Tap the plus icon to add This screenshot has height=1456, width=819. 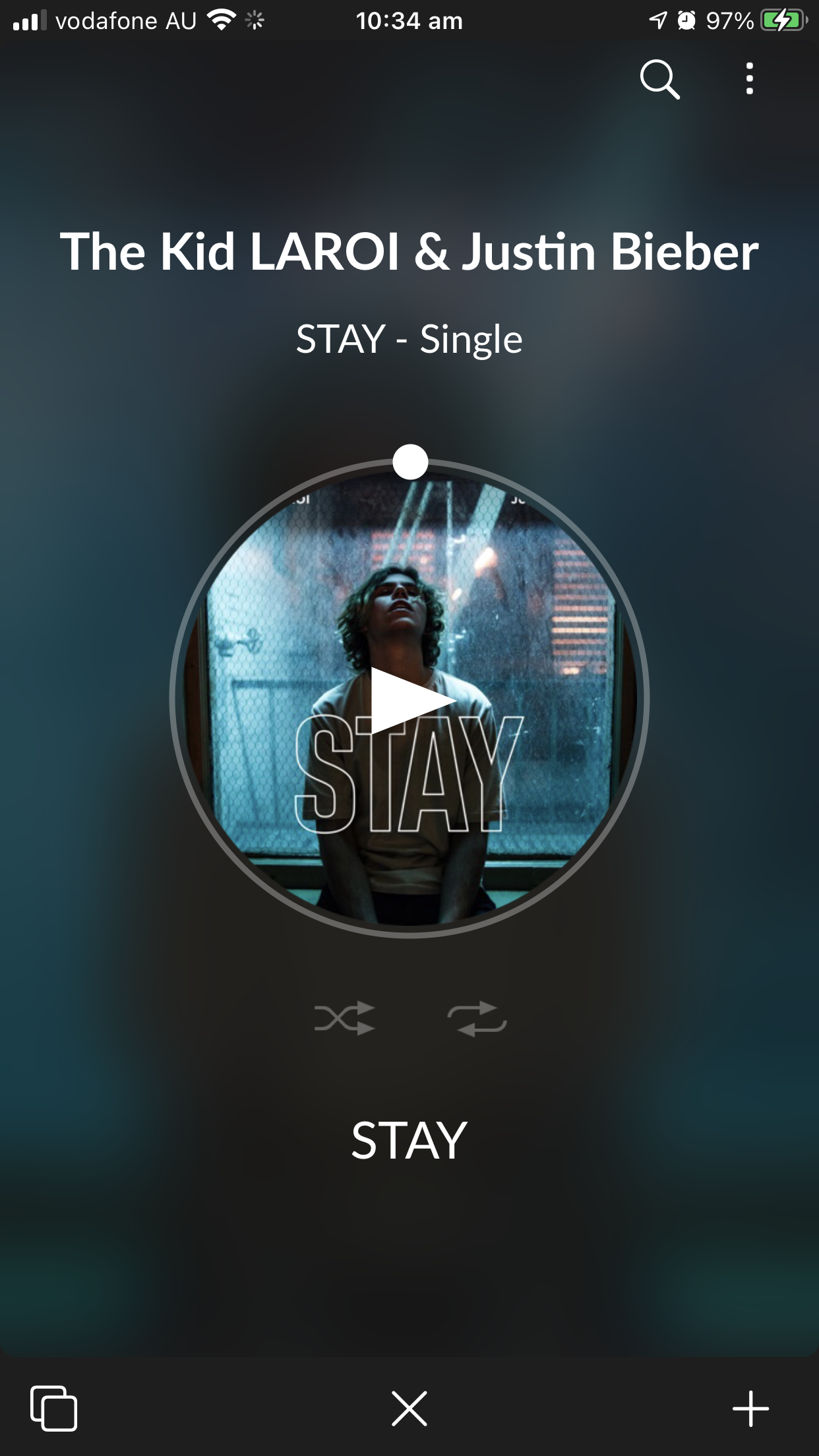point(750,1409)
